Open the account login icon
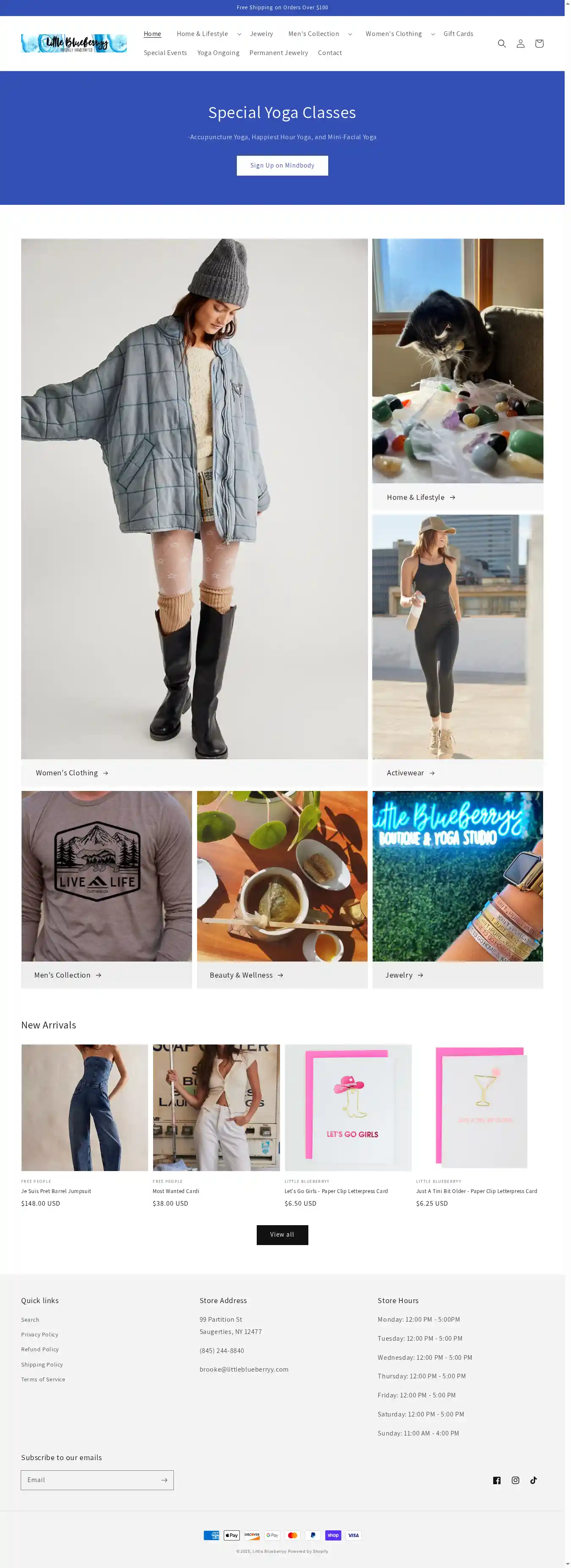This screenshot has height=1568, width=571. (521, 44)
